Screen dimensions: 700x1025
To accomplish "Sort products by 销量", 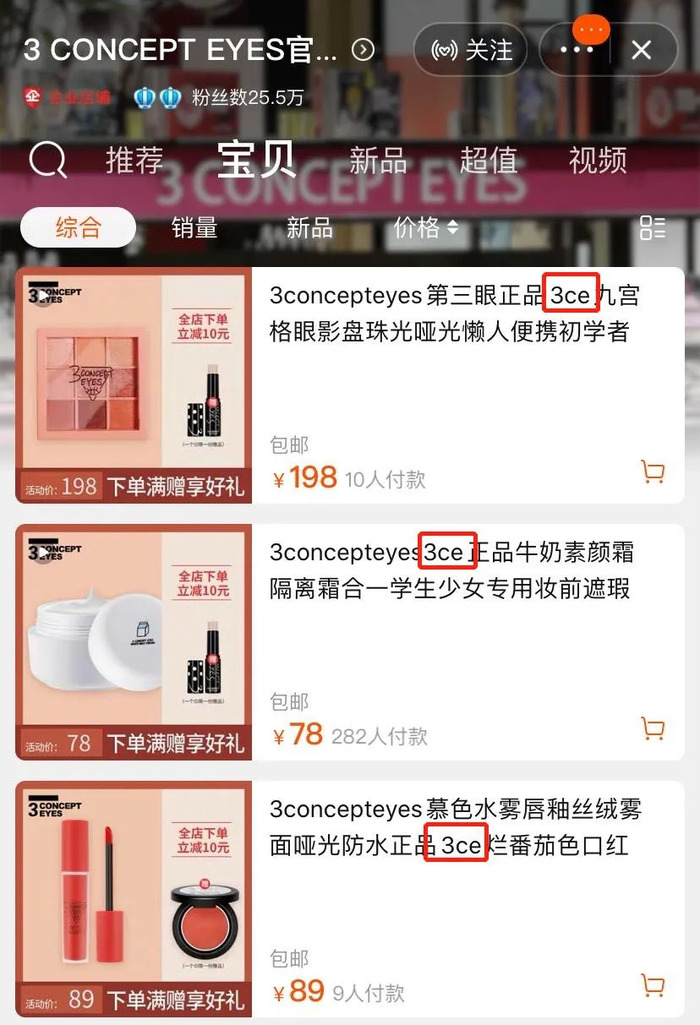I will click(194, 228).
